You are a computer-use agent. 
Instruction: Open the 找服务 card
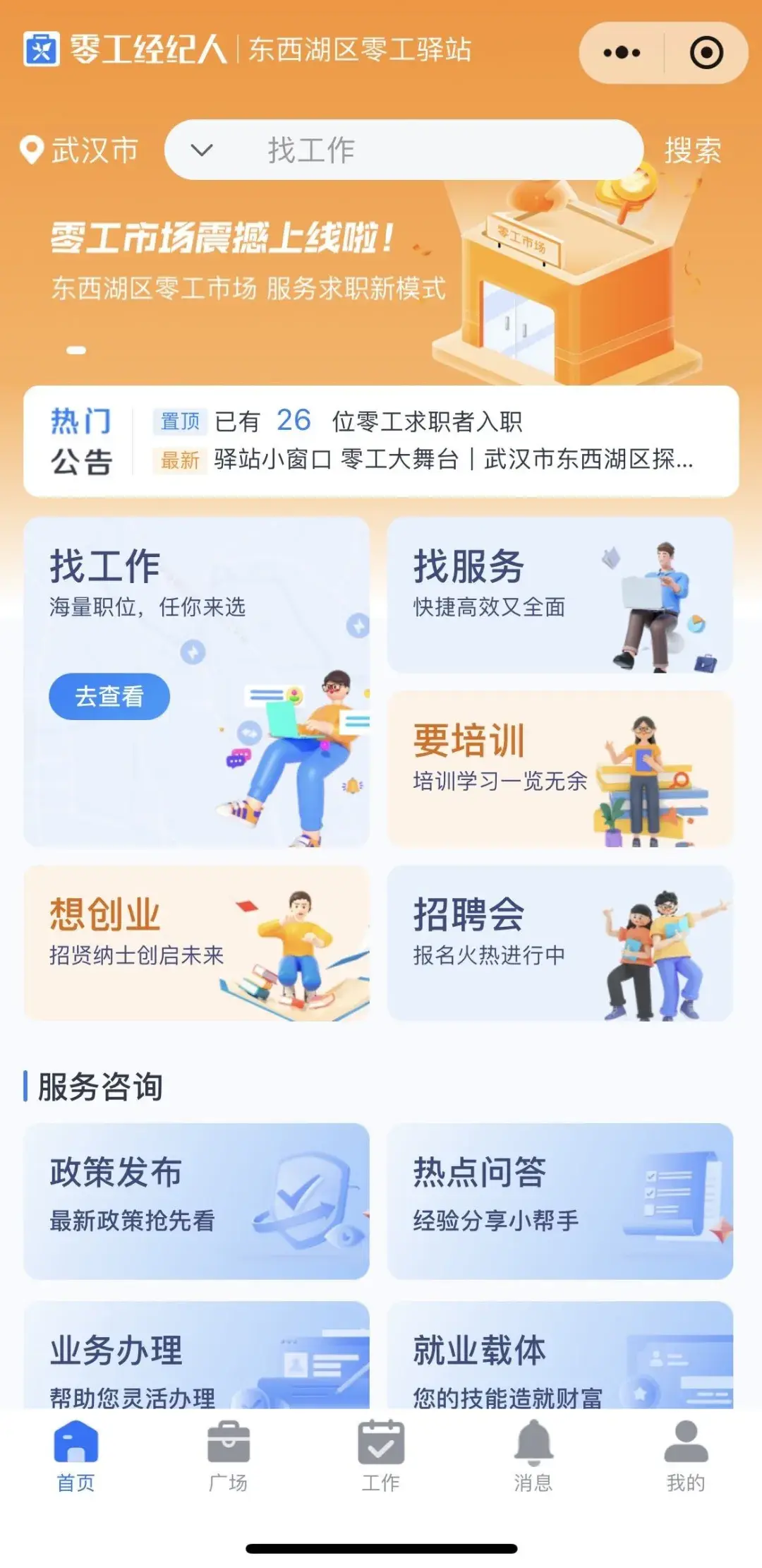(559, 594)
